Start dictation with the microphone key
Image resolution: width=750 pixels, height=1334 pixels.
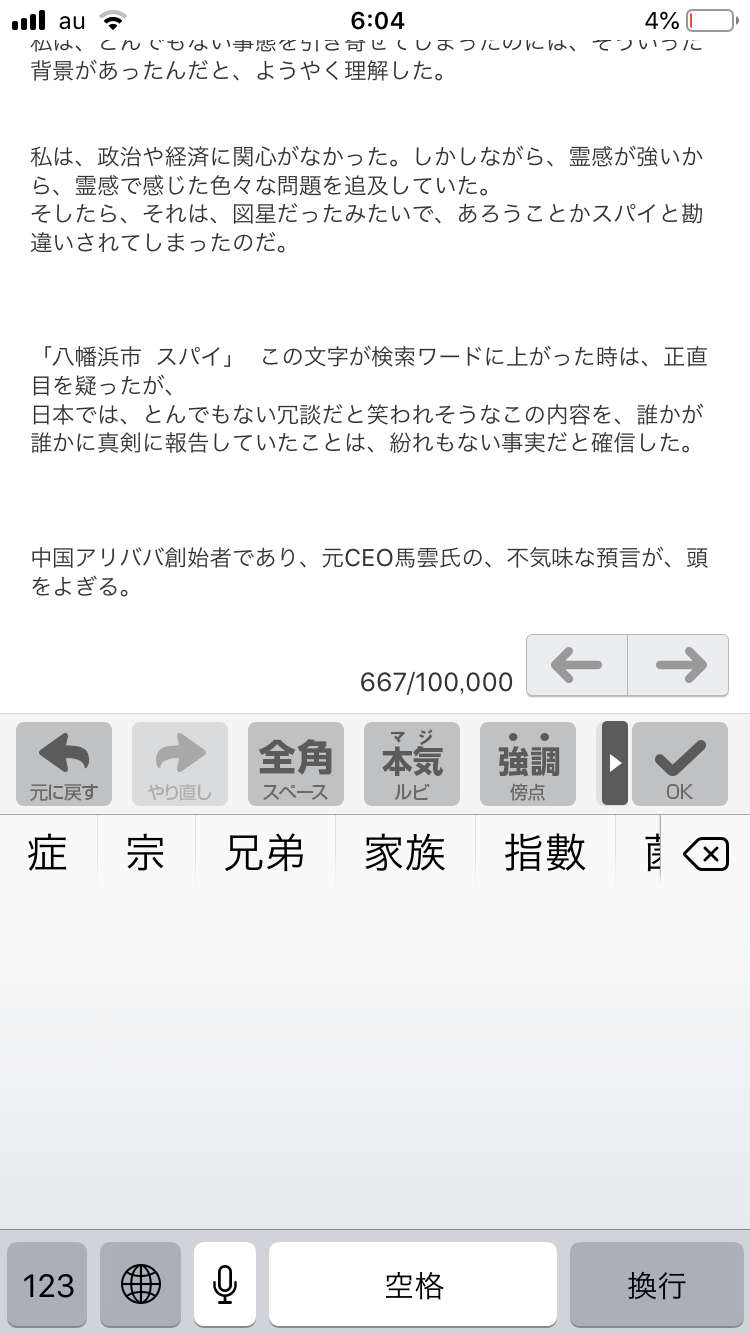(x=225, y=1284)
